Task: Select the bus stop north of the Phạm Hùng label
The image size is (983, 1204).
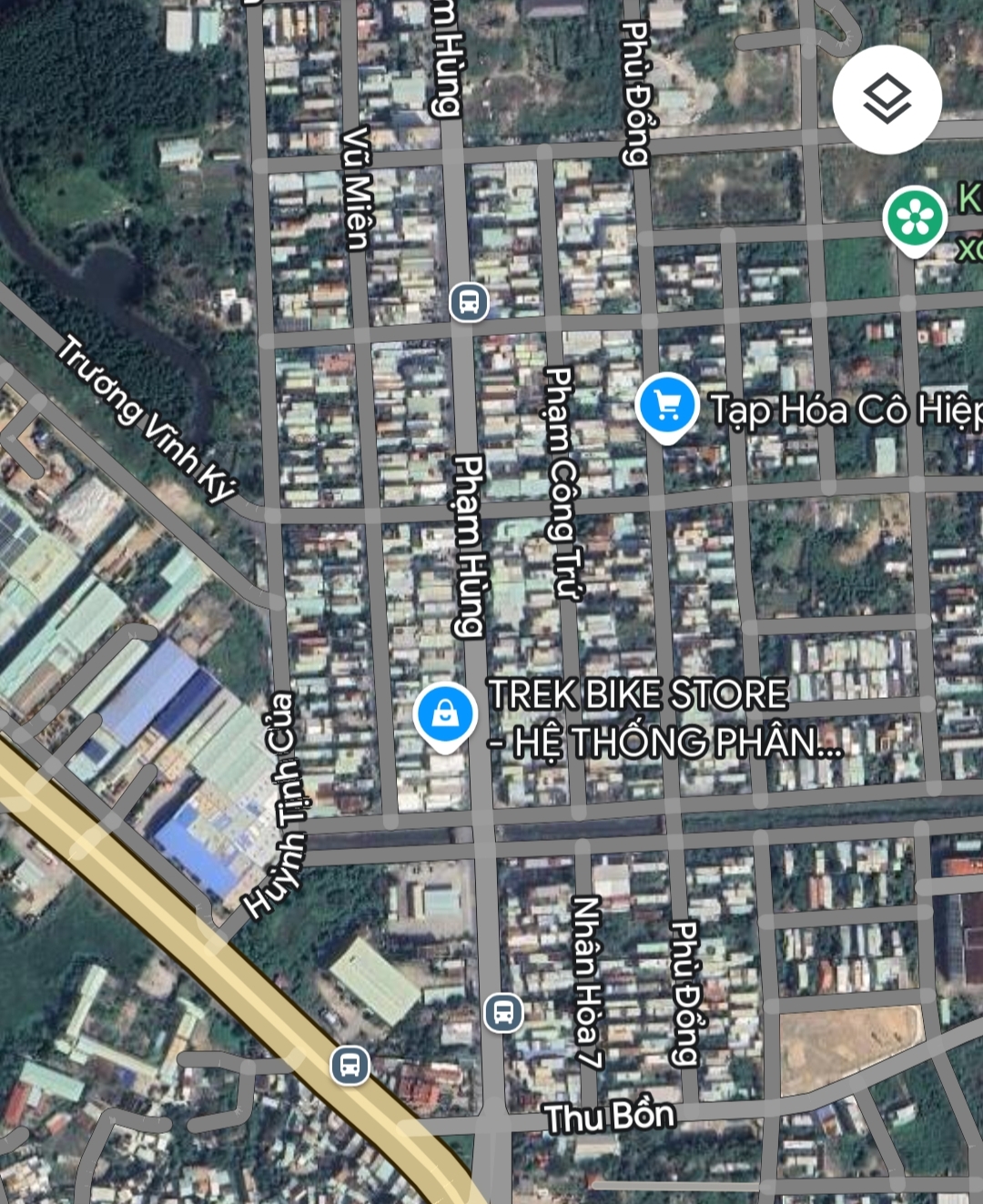Action: pyautogui.click(x=469, y=301)
